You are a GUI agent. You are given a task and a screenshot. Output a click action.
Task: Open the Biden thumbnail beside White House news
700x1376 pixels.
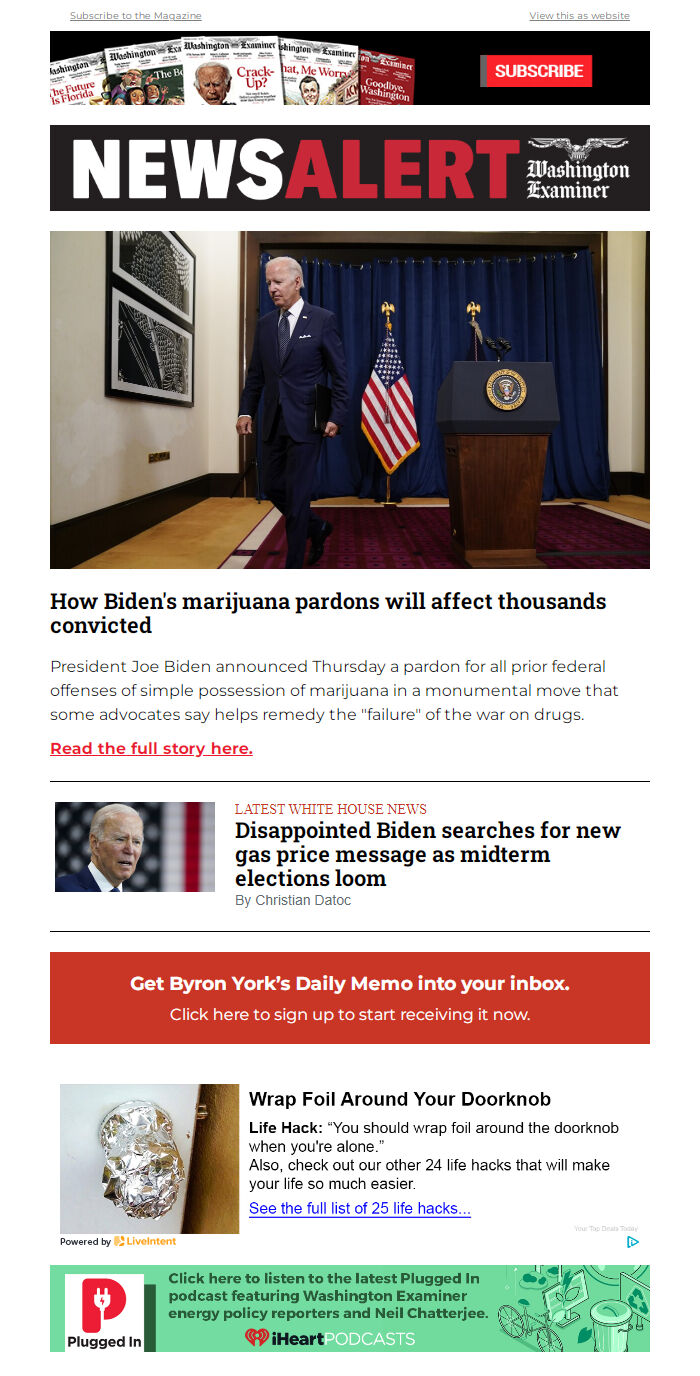(x=135, y=847)
